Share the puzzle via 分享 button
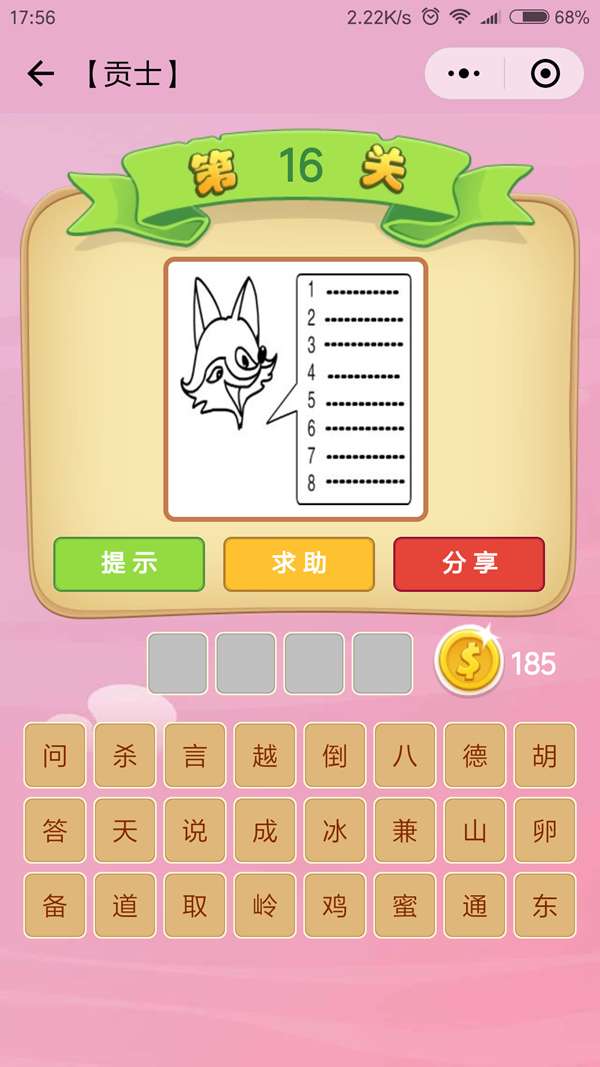Screen dimensions: 600x1067 [x=469, y=563]
